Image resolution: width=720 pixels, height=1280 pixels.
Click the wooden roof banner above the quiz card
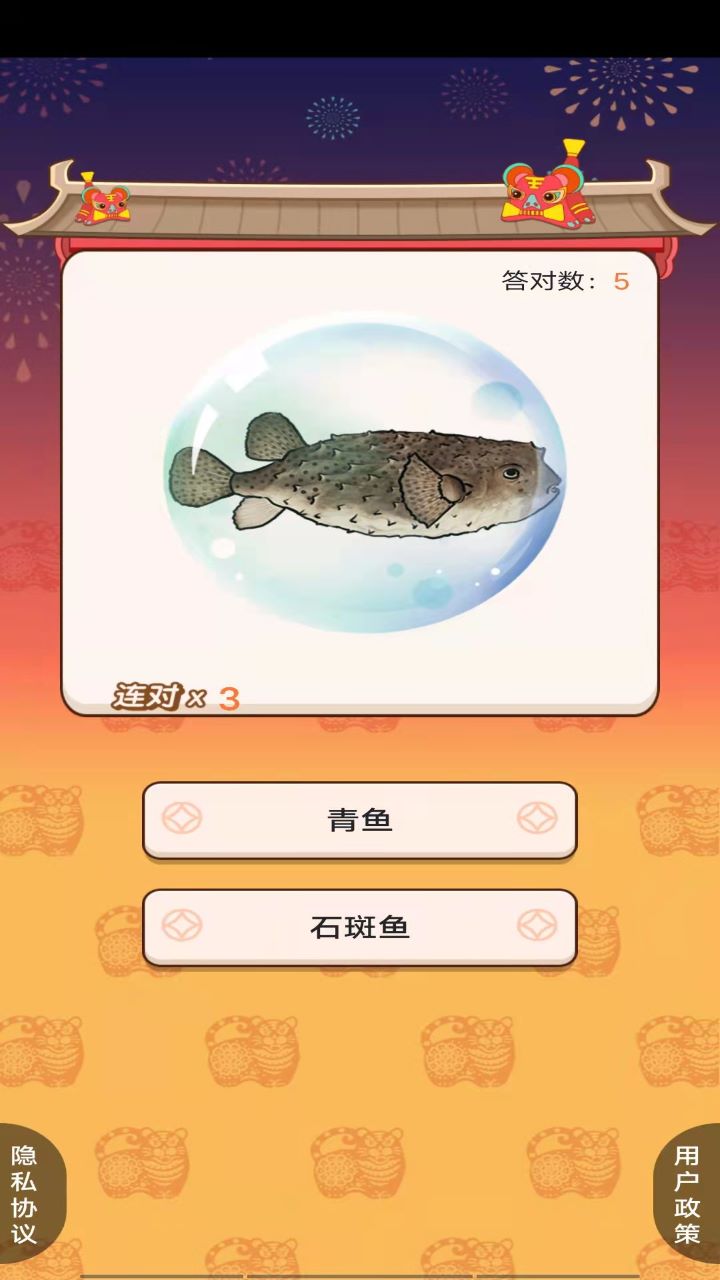click(360, 215)
